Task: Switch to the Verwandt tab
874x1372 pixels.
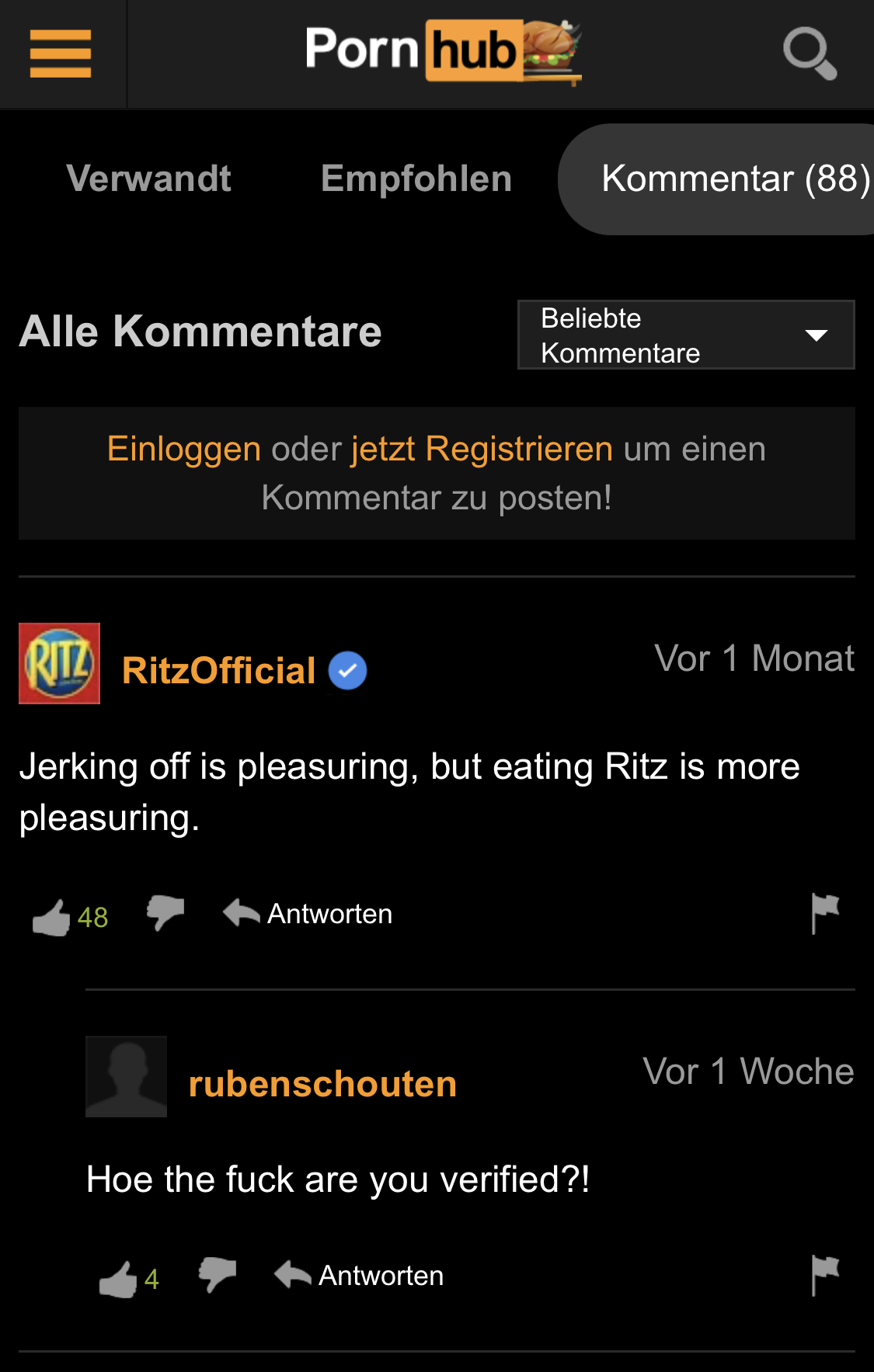Action: 149,179
